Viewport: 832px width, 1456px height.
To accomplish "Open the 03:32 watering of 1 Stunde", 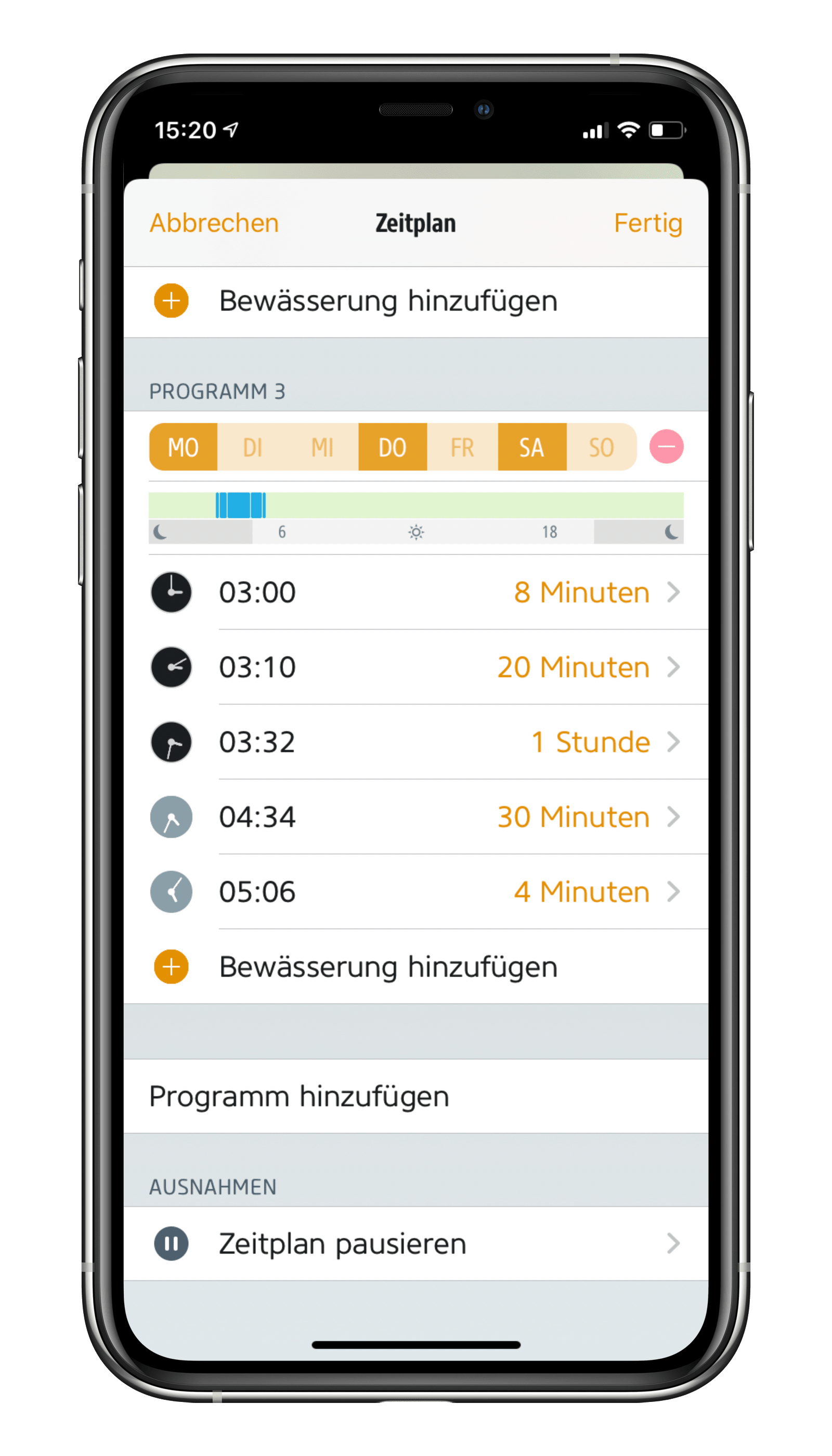I will coord(416,742).
